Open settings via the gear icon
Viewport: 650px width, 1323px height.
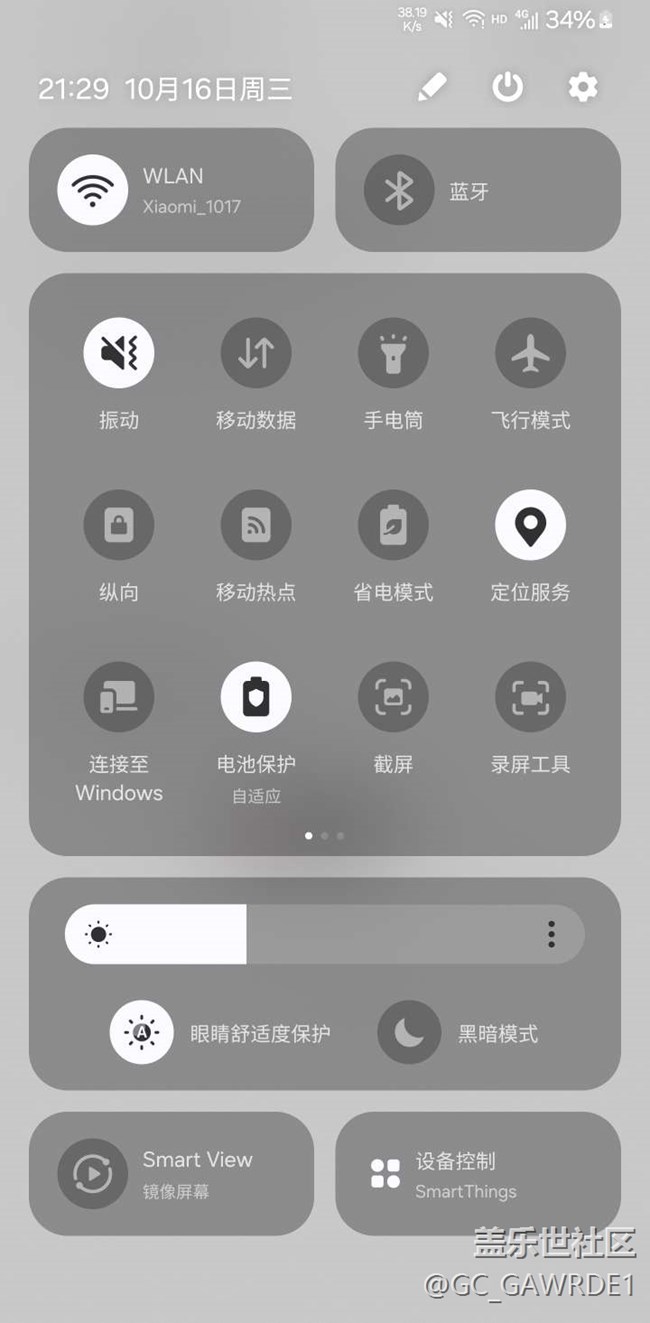(x=583, y=88)
